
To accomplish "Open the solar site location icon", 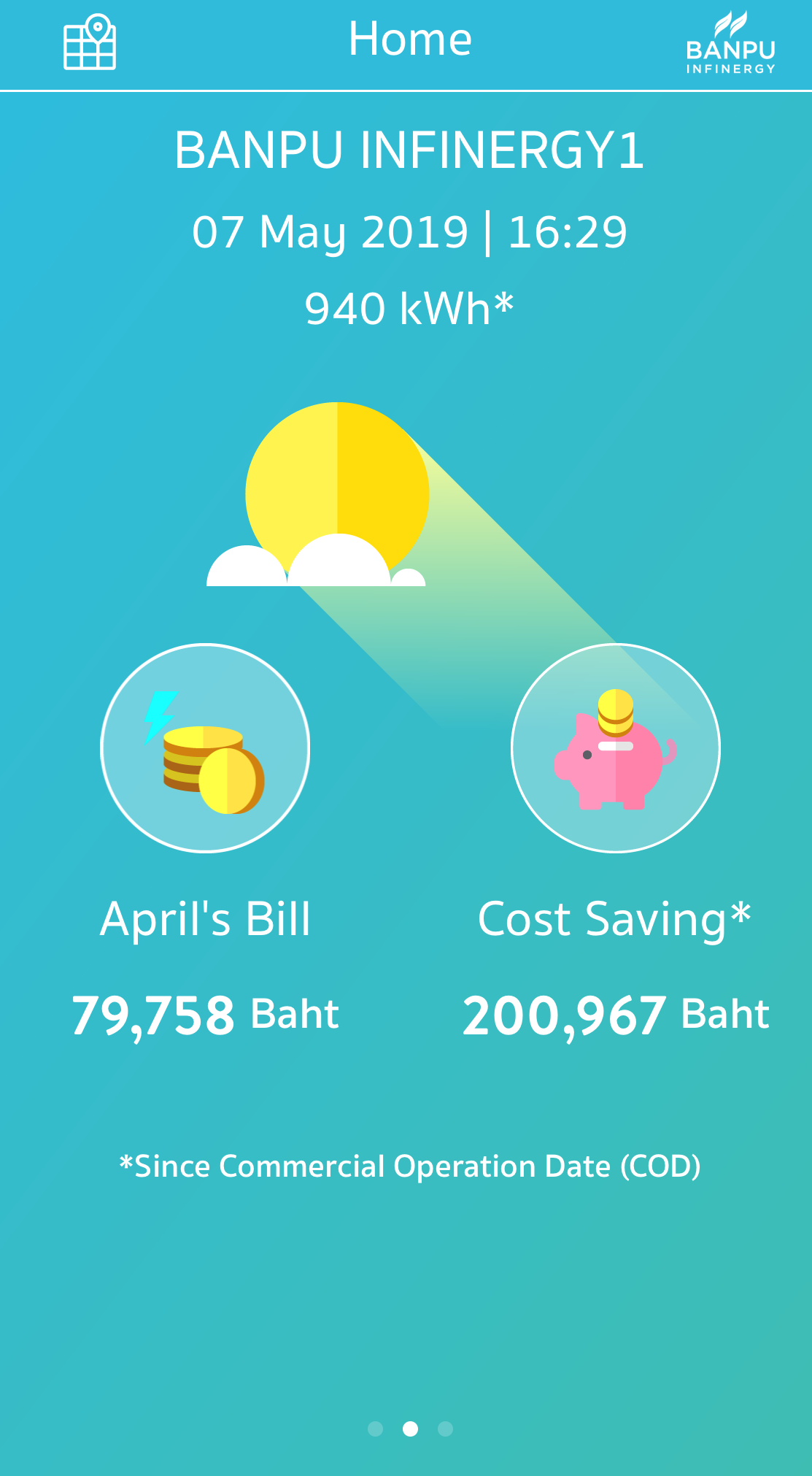I will click(90, 42).
